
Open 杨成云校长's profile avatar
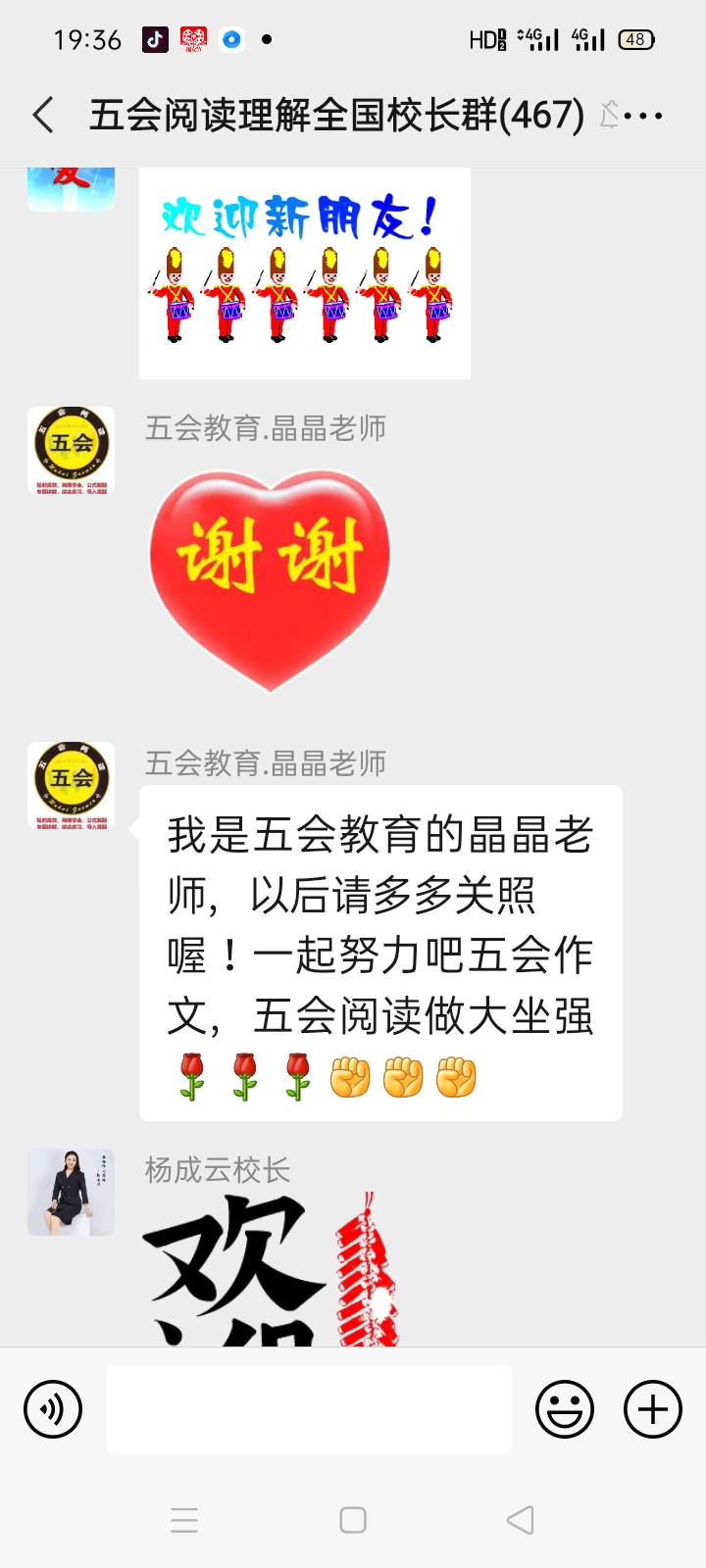71,1192
